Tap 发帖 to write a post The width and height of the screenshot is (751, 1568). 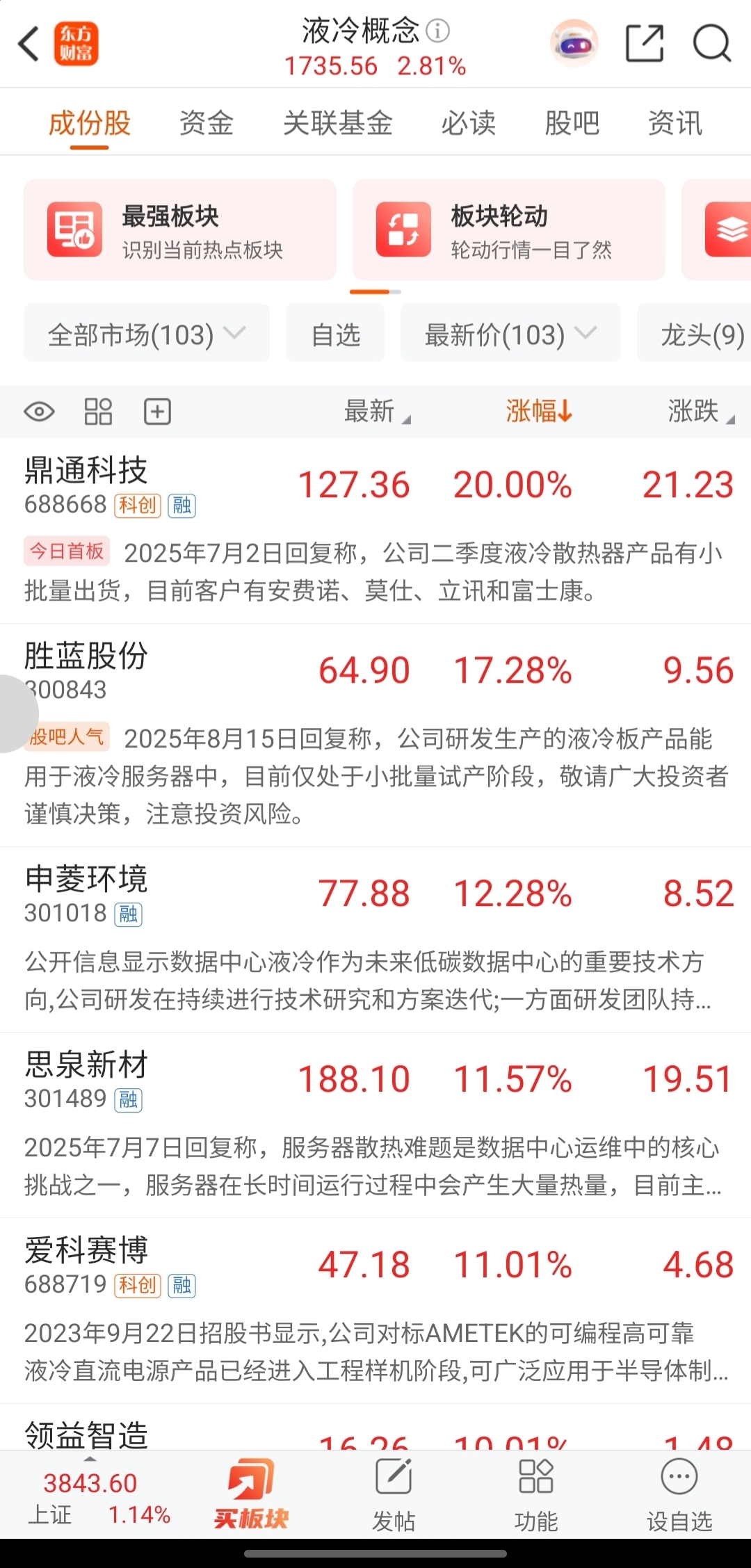point(394,1495)
